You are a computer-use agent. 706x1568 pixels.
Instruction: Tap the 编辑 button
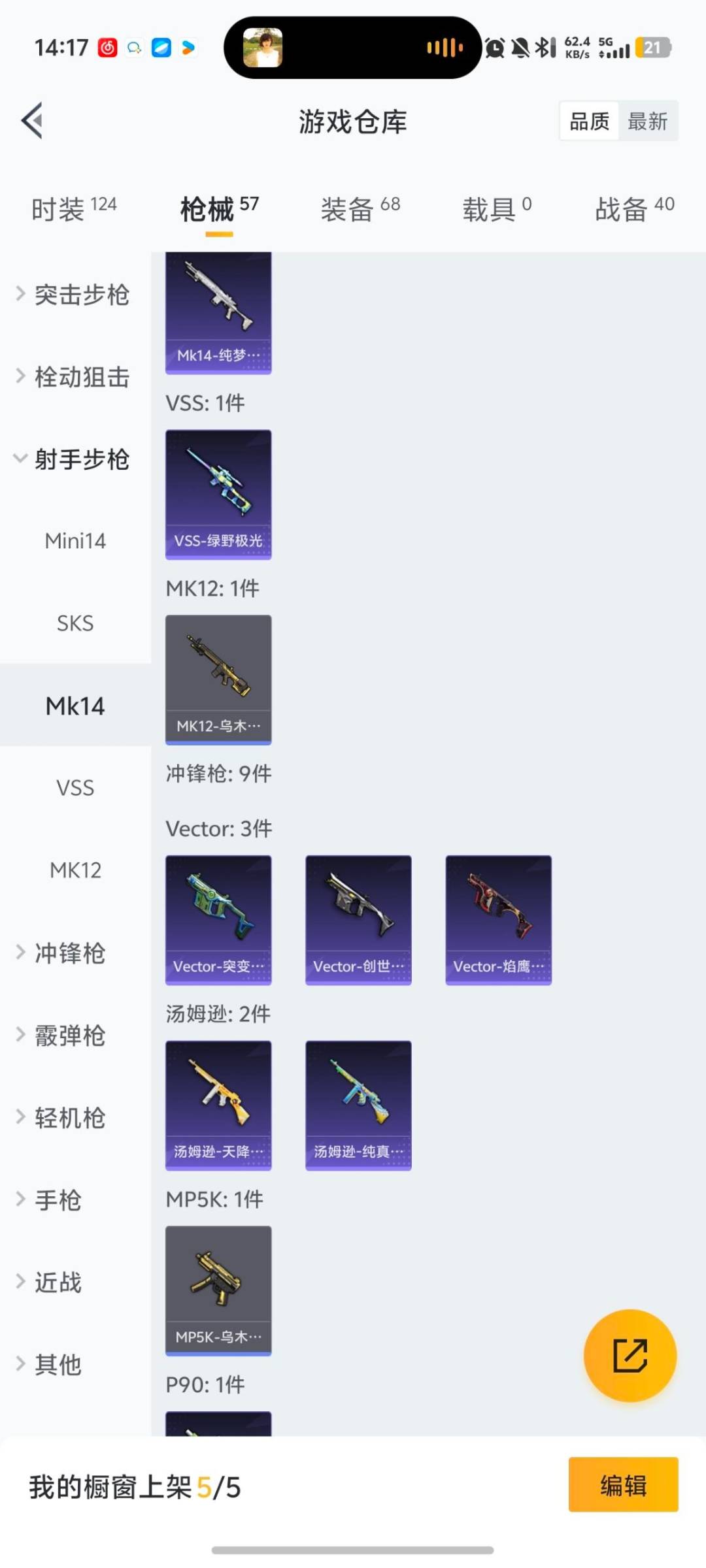click(623, 1484)
